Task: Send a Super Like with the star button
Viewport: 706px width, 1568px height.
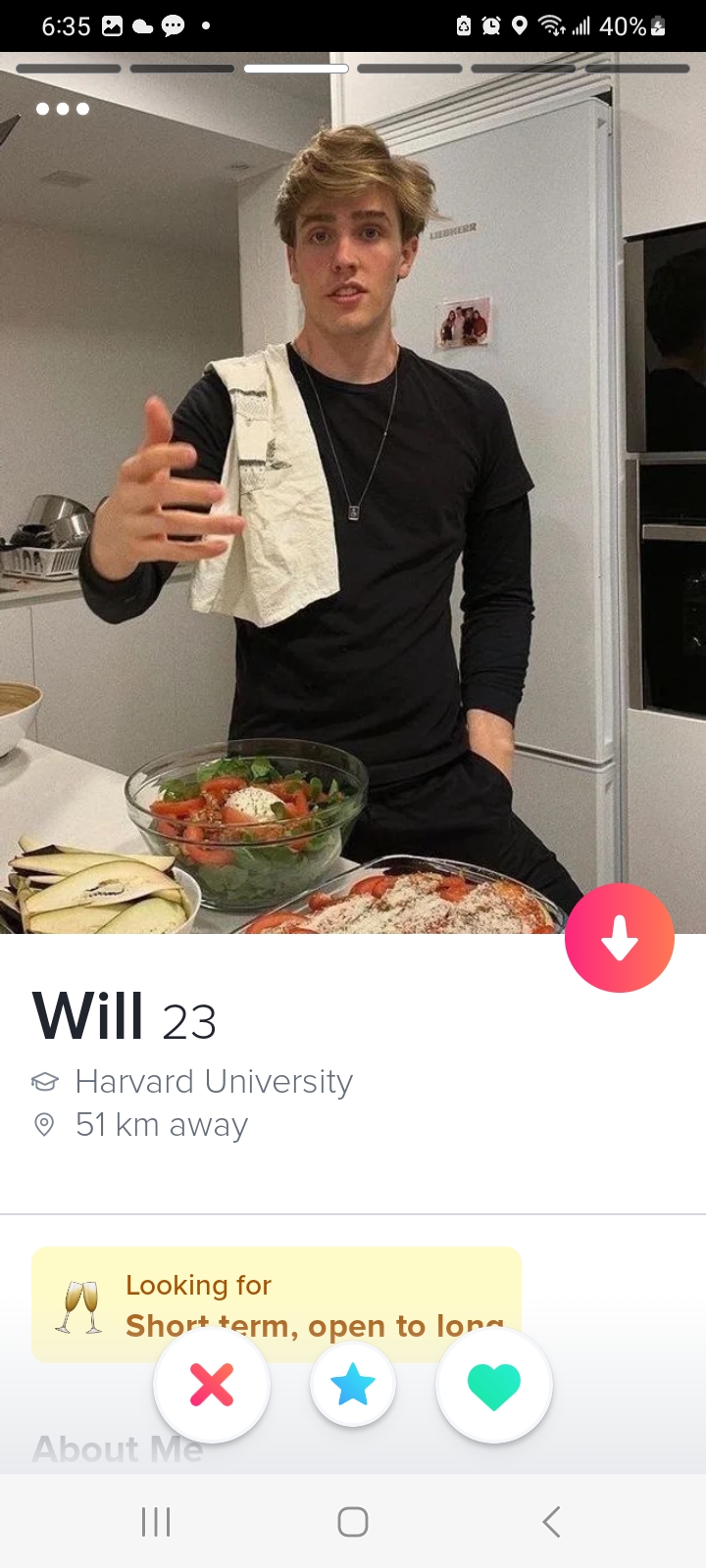Action: point(353,1385)
